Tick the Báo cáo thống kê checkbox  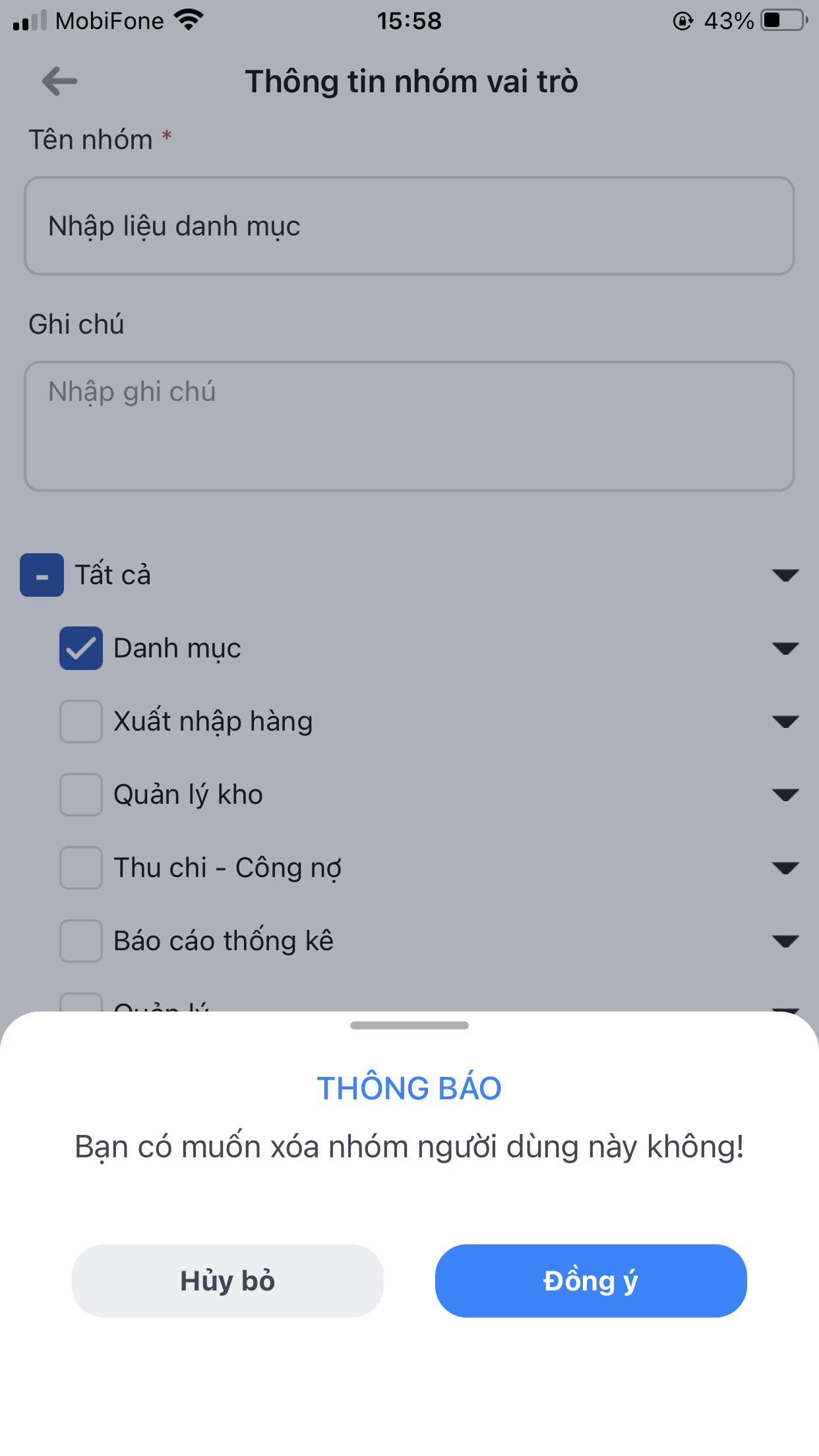pyautogui.click(x=81, y=941)
